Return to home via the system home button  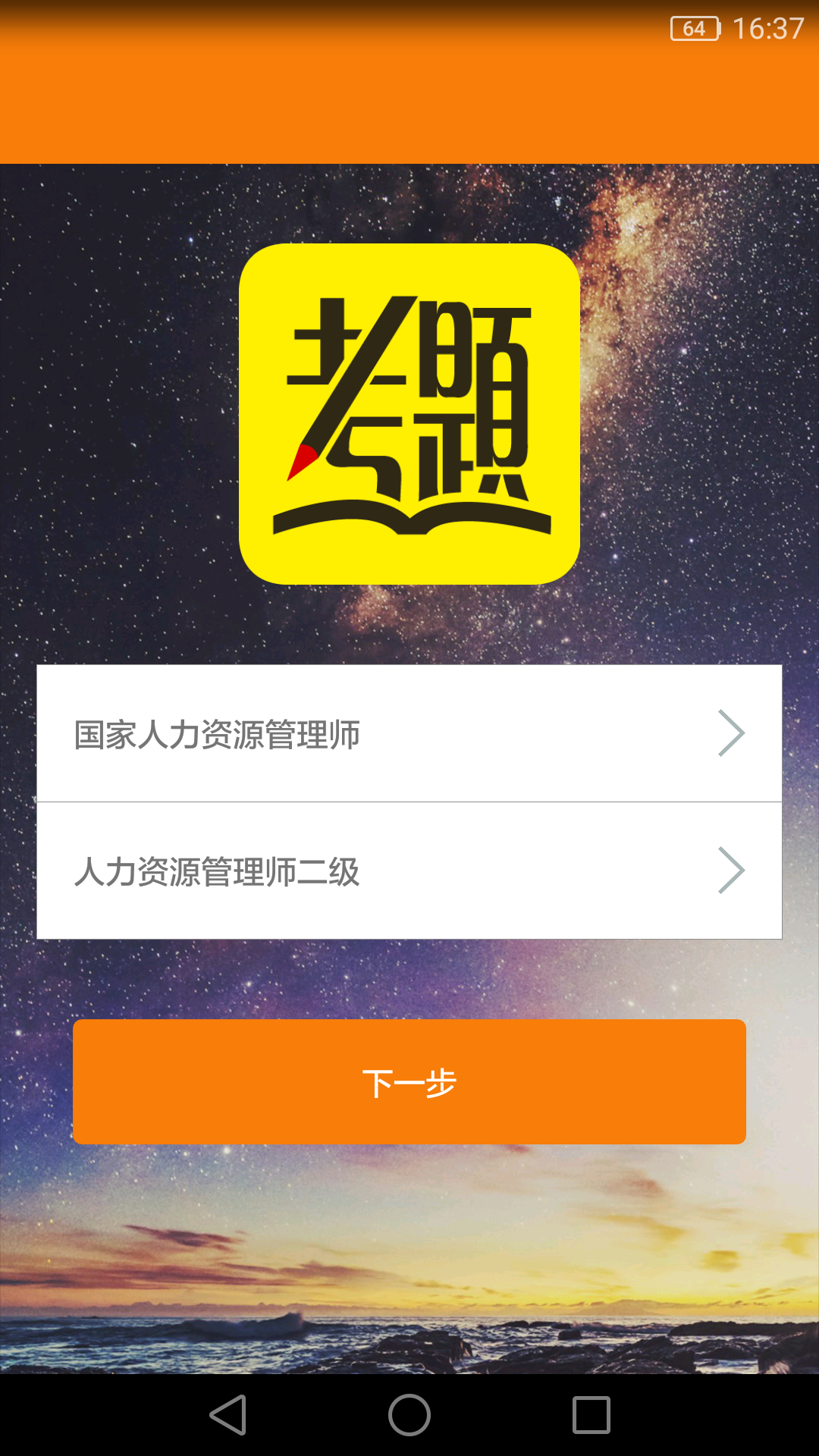tap(409, 1415)
